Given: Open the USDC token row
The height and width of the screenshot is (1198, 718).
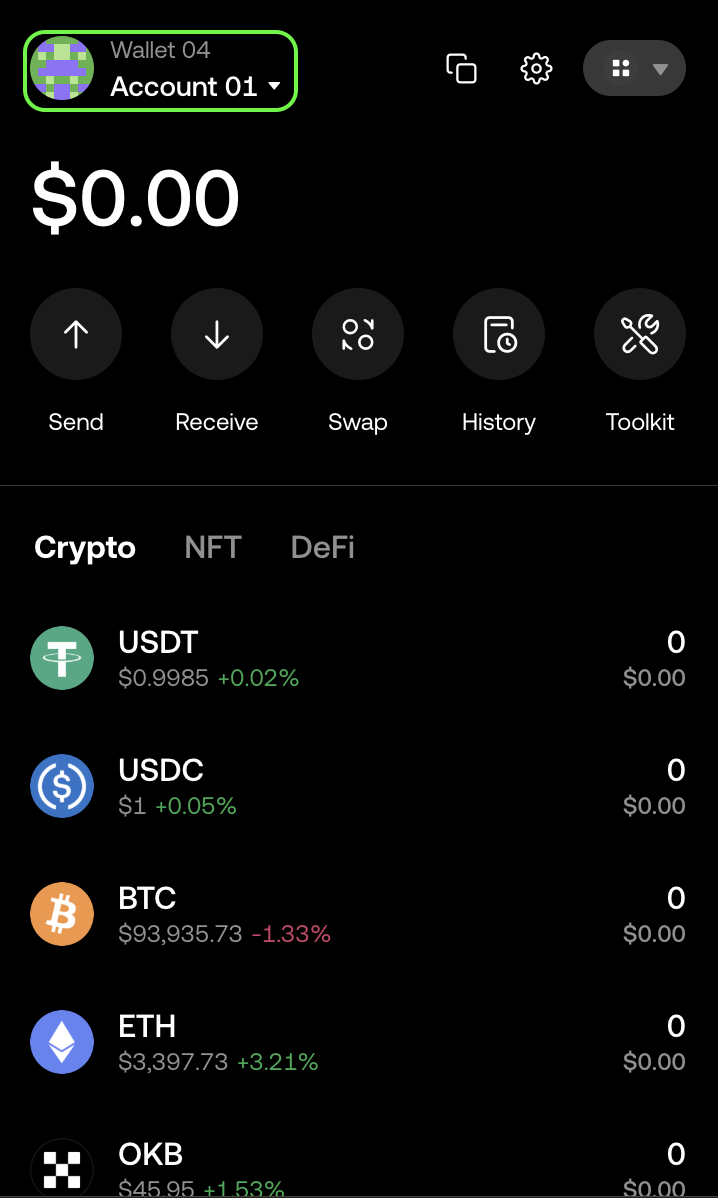Looking at the screenshot, I should click(x=358, y=787).
